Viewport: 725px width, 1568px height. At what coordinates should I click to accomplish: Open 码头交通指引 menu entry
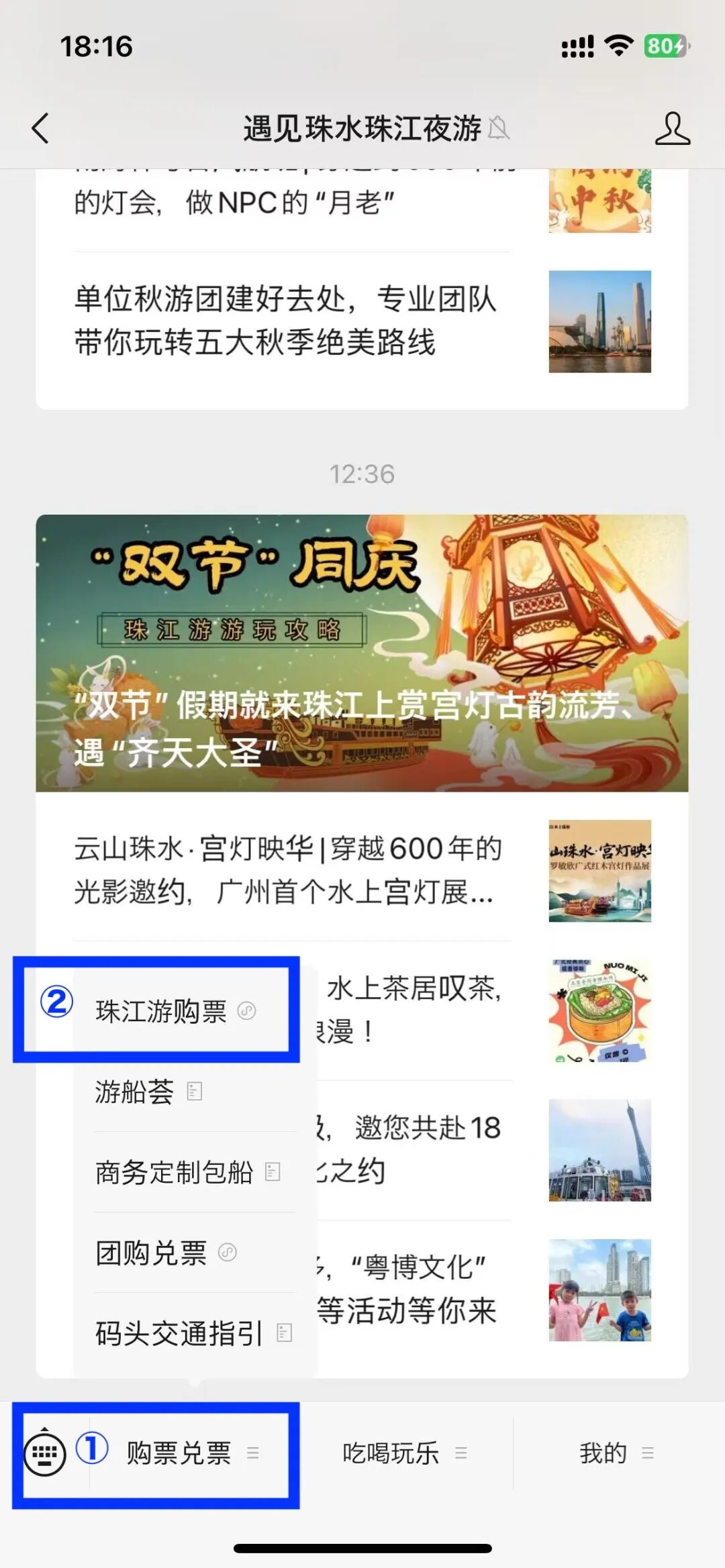click(x=179, y=1333)
